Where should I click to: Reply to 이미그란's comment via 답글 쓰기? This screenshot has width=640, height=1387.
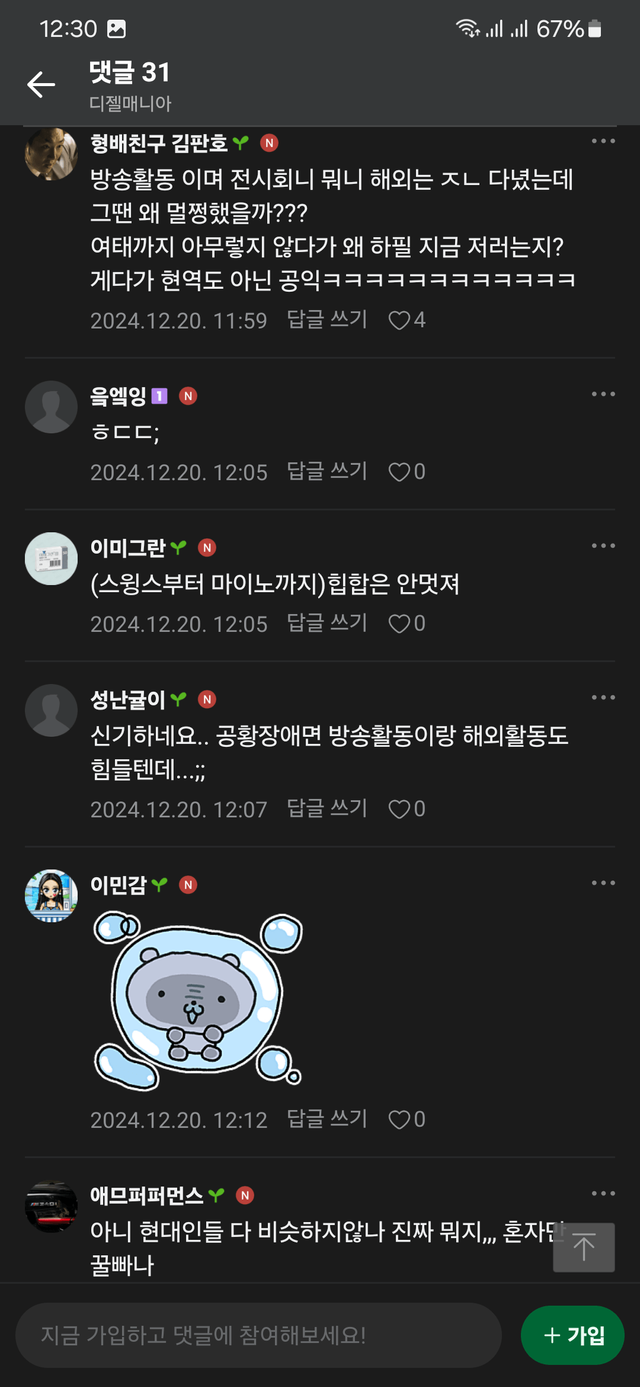(327, 624)
